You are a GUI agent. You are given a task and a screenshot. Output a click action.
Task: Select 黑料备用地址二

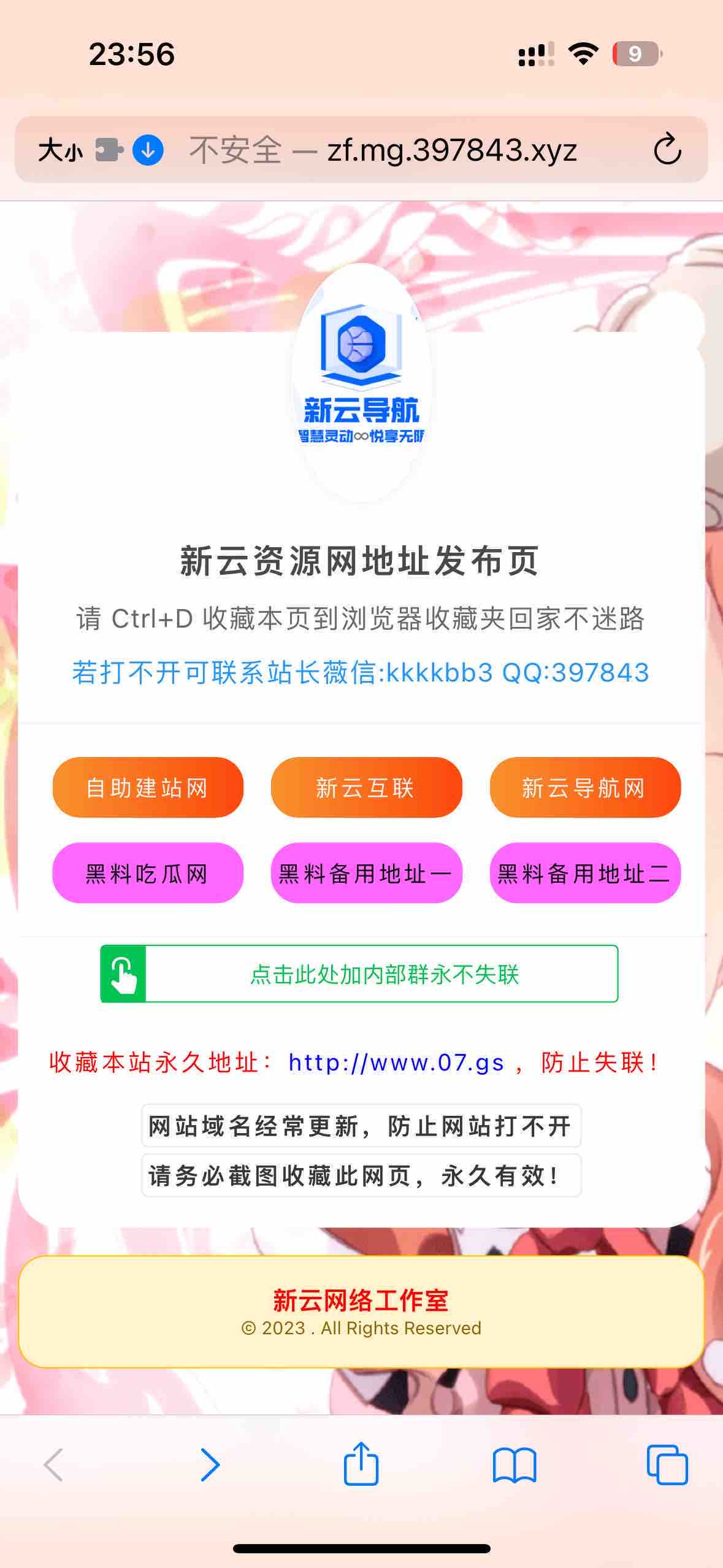(584, 873)
